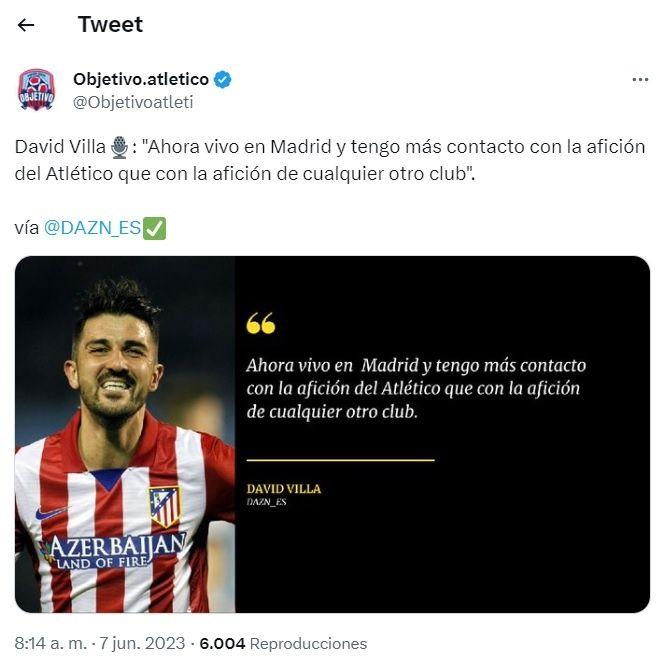Open the Objetivo.atletico account name
The height and width of the screenshot is (672, 668).
141,79
